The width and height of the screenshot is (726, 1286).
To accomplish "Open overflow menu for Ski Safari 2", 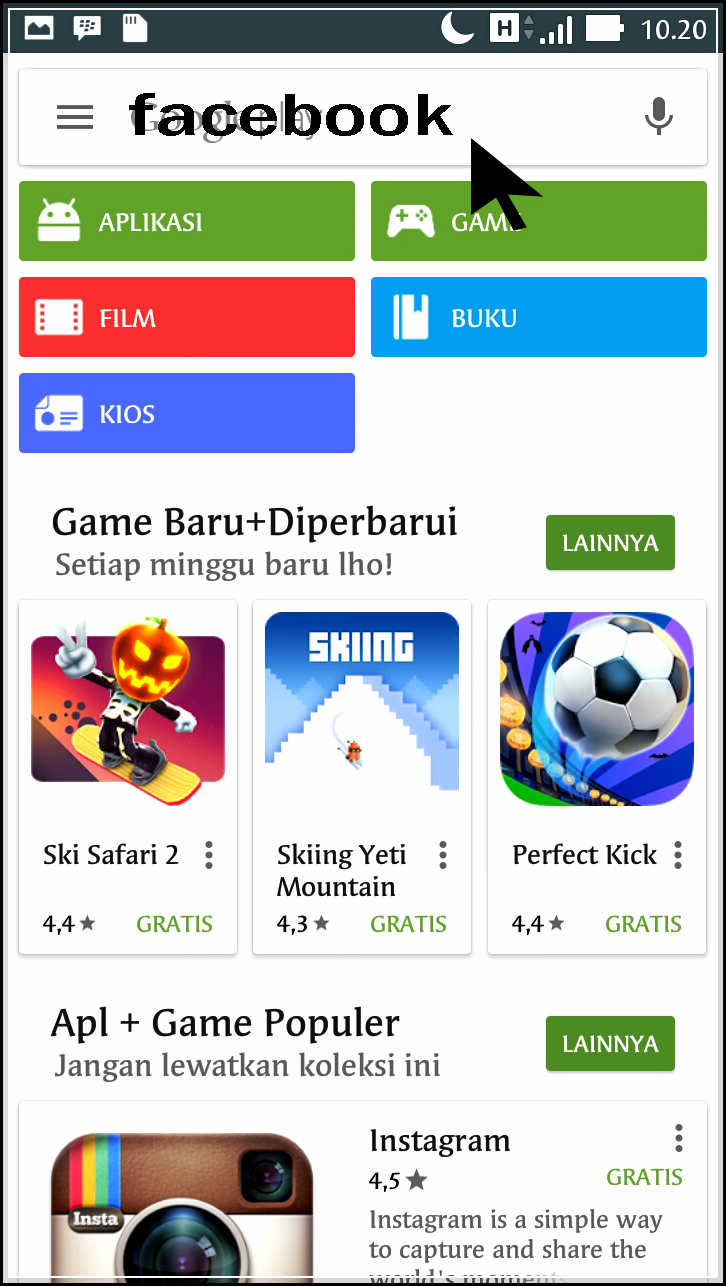I will pyautogui.click(x=209, y=855).
